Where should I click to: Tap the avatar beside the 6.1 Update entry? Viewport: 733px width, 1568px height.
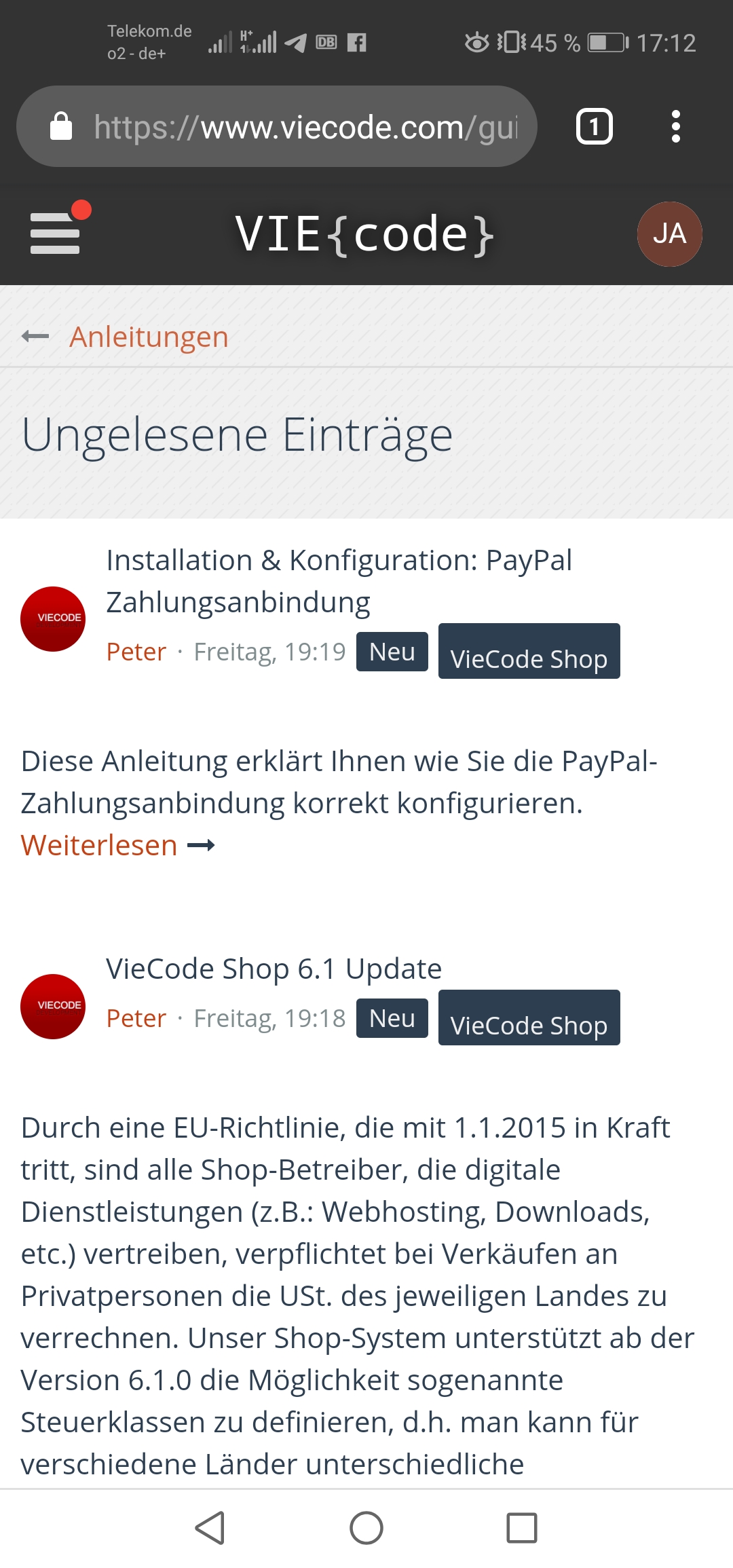pos(53,1006)
